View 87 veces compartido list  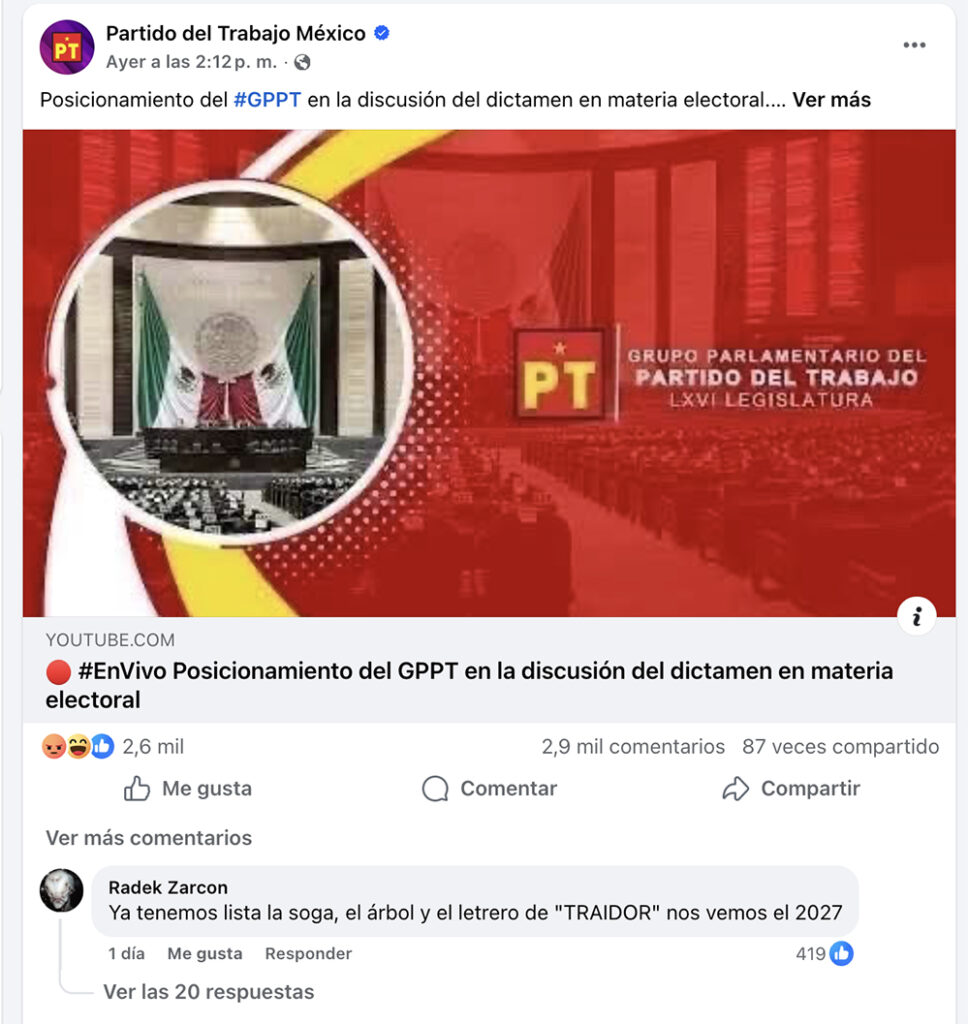(840, 746)
